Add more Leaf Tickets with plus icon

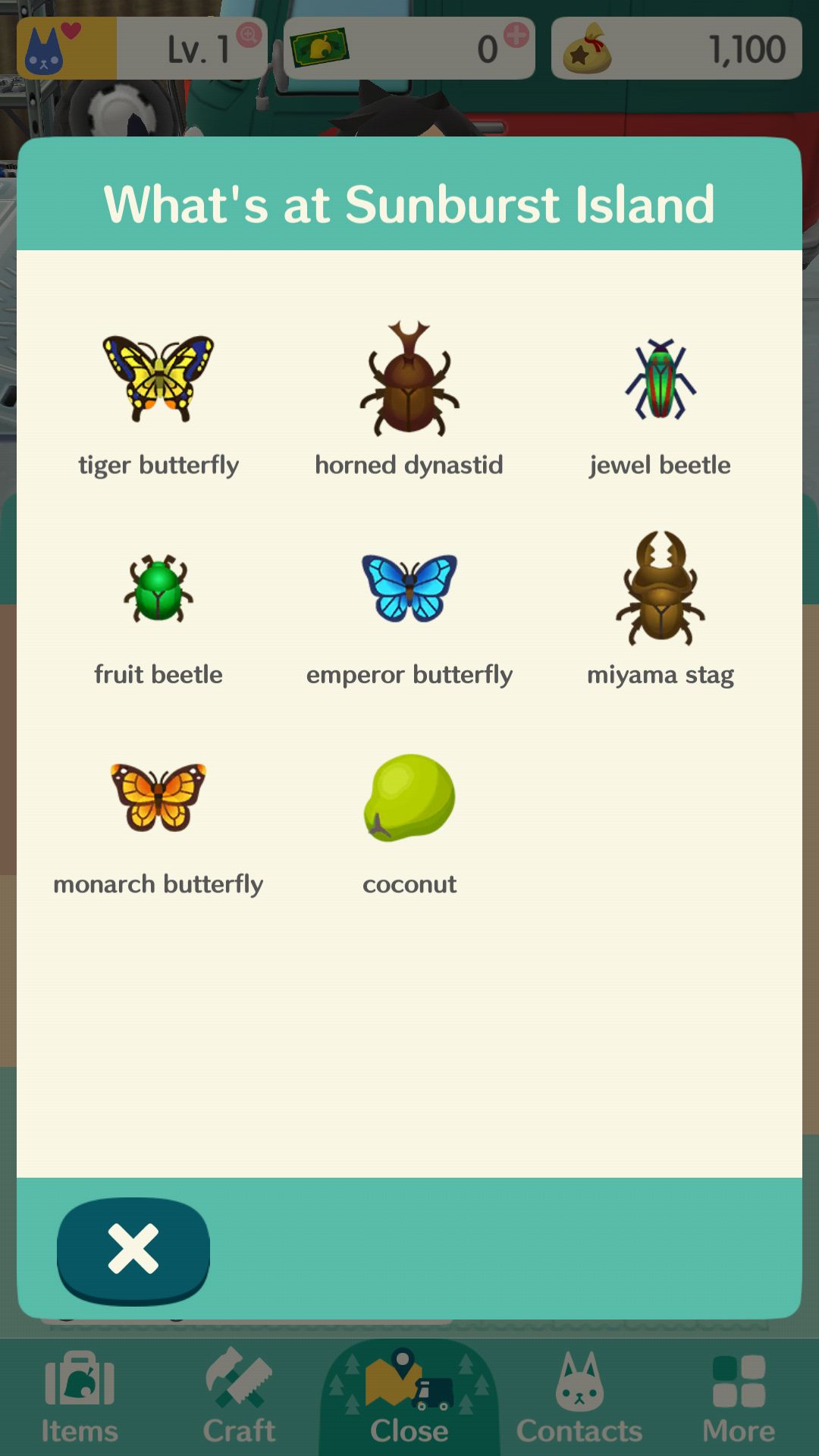(x=516, y=35)
